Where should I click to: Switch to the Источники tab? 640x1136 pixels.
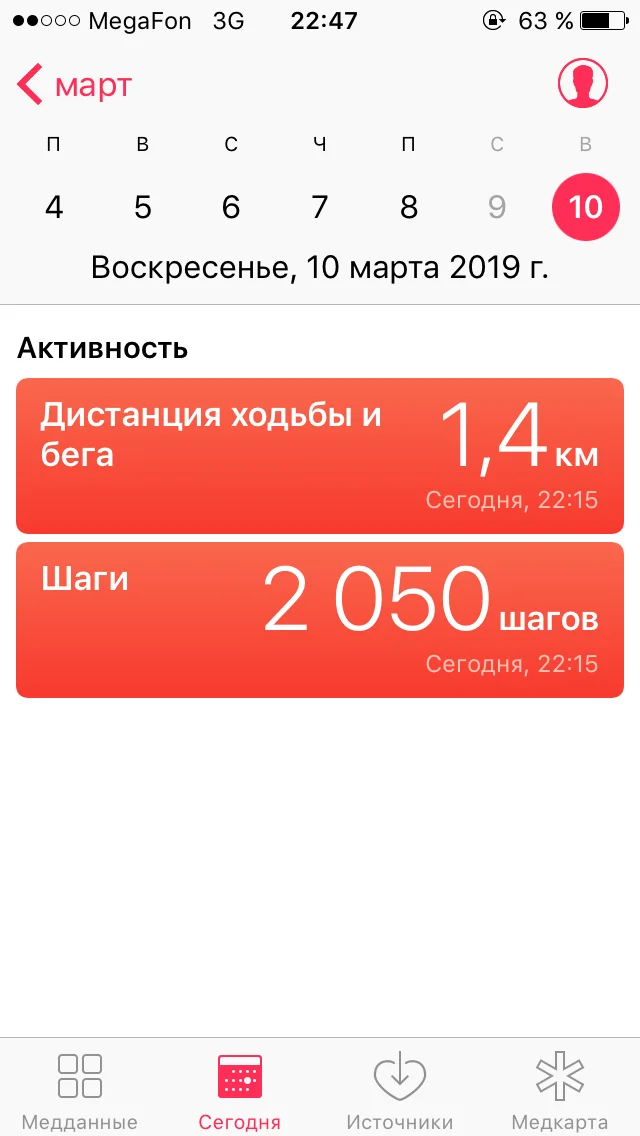400,1090
